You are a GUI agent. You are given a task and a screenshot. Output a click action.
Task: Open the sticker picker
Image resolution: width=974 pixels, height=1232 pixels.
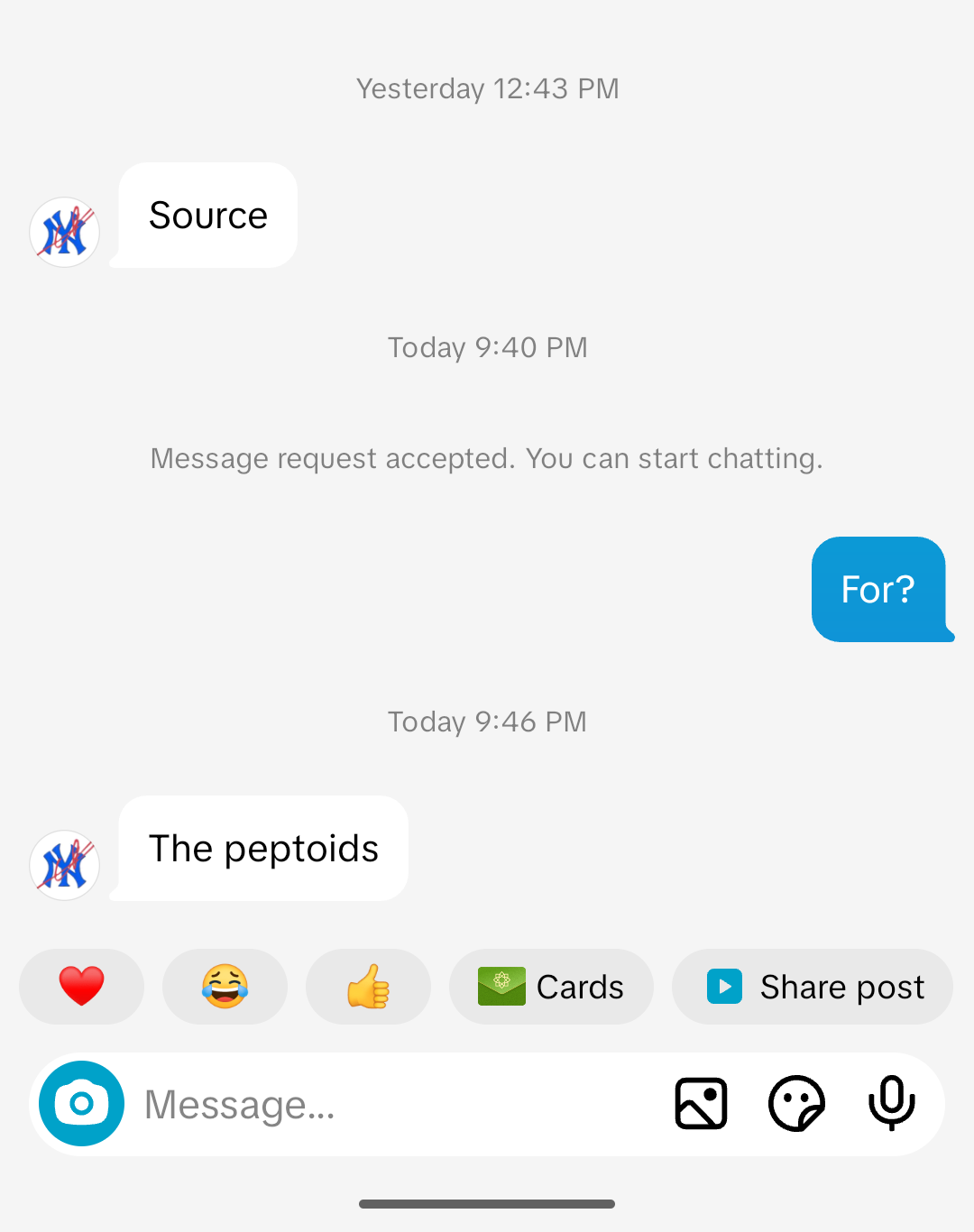point(796,1104)
